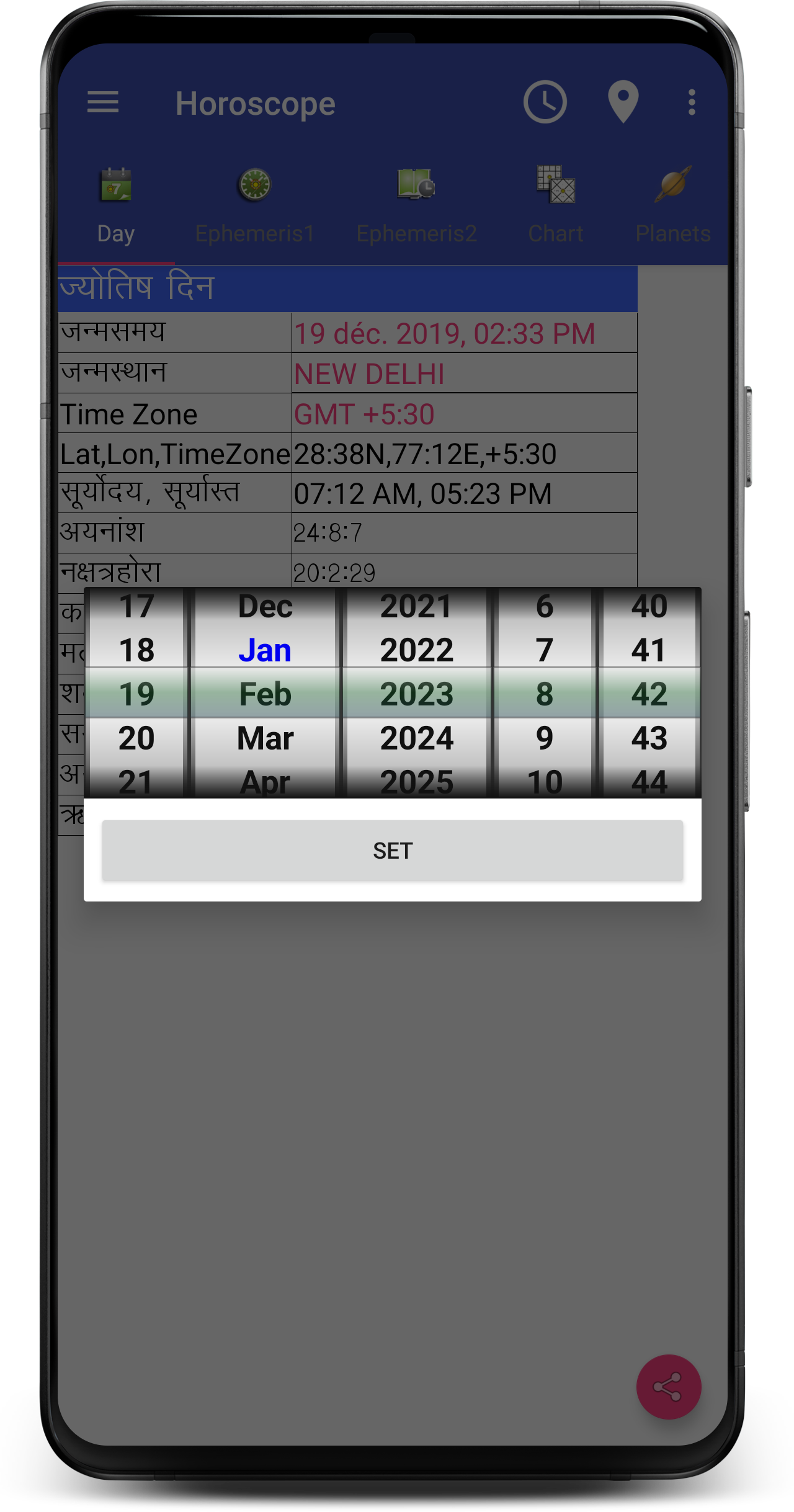Open the hamburger drawer menu
794x1512 pixels.
(x=102, y=102)
